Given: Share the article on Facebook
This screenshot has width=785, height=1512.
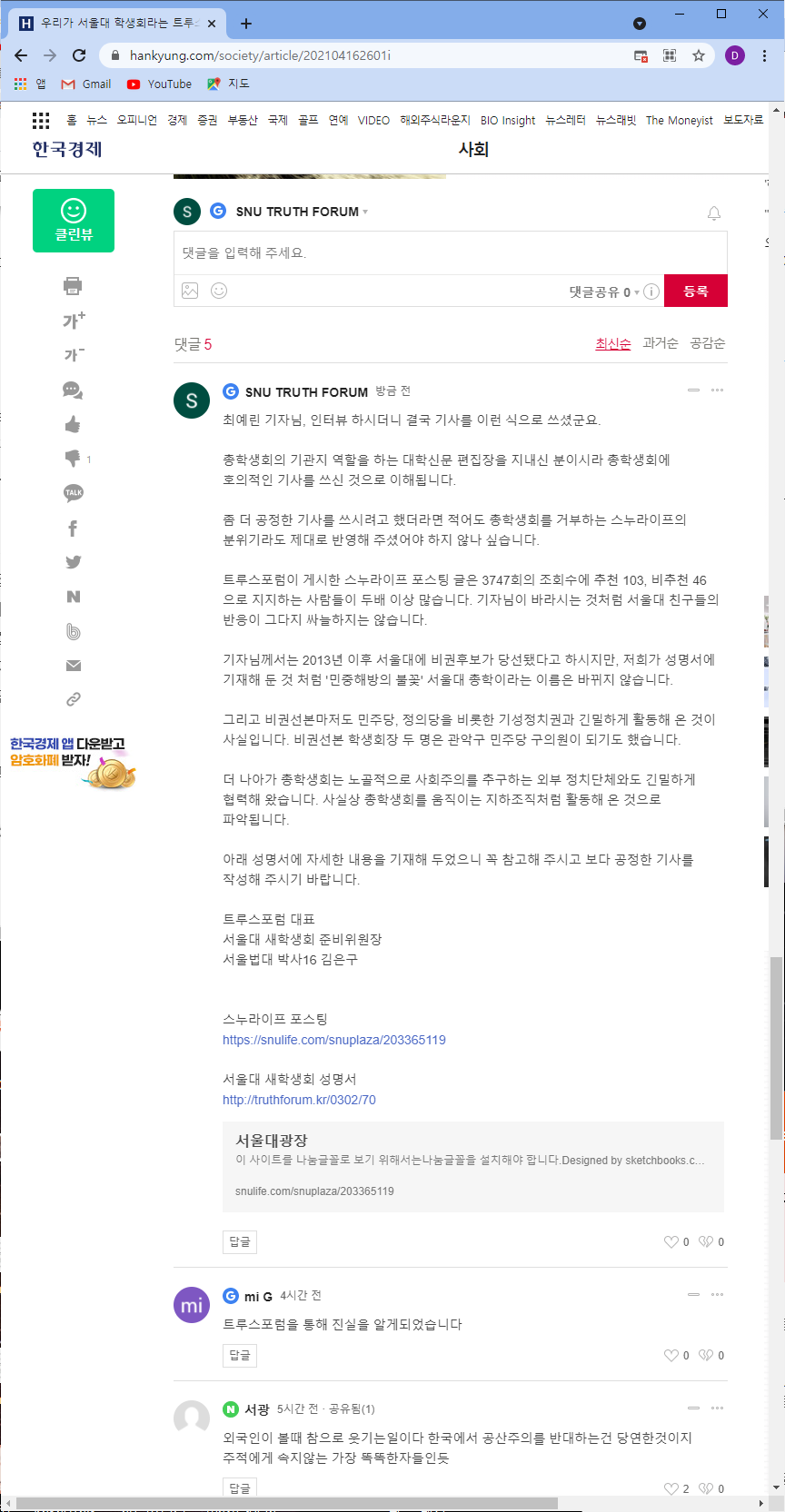Looking at the screenshot, I should (x=73, y=529).
